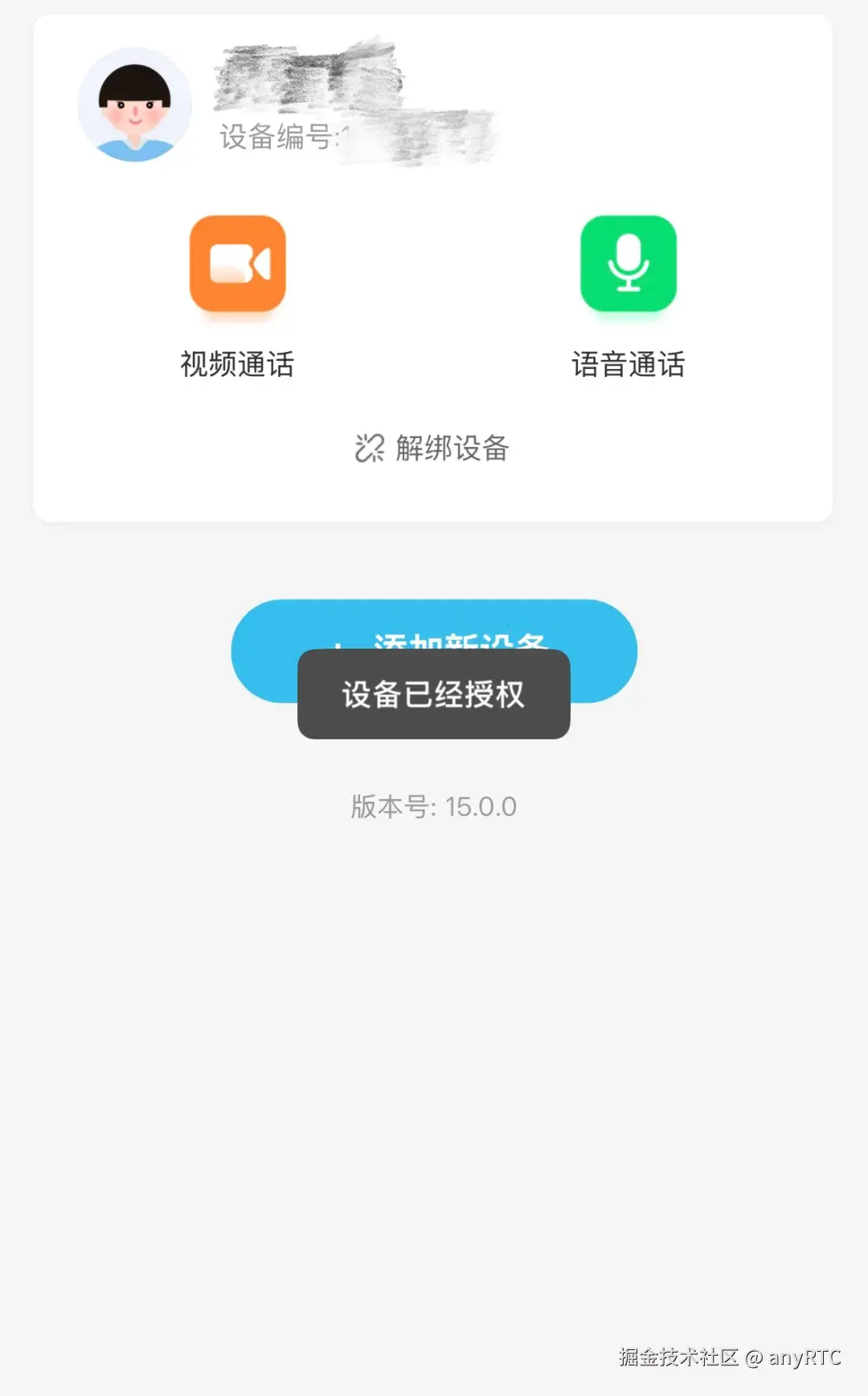868x1396 pixels.
Task: Start a video call (视频通话)
Action: click(x=237, y=264)
